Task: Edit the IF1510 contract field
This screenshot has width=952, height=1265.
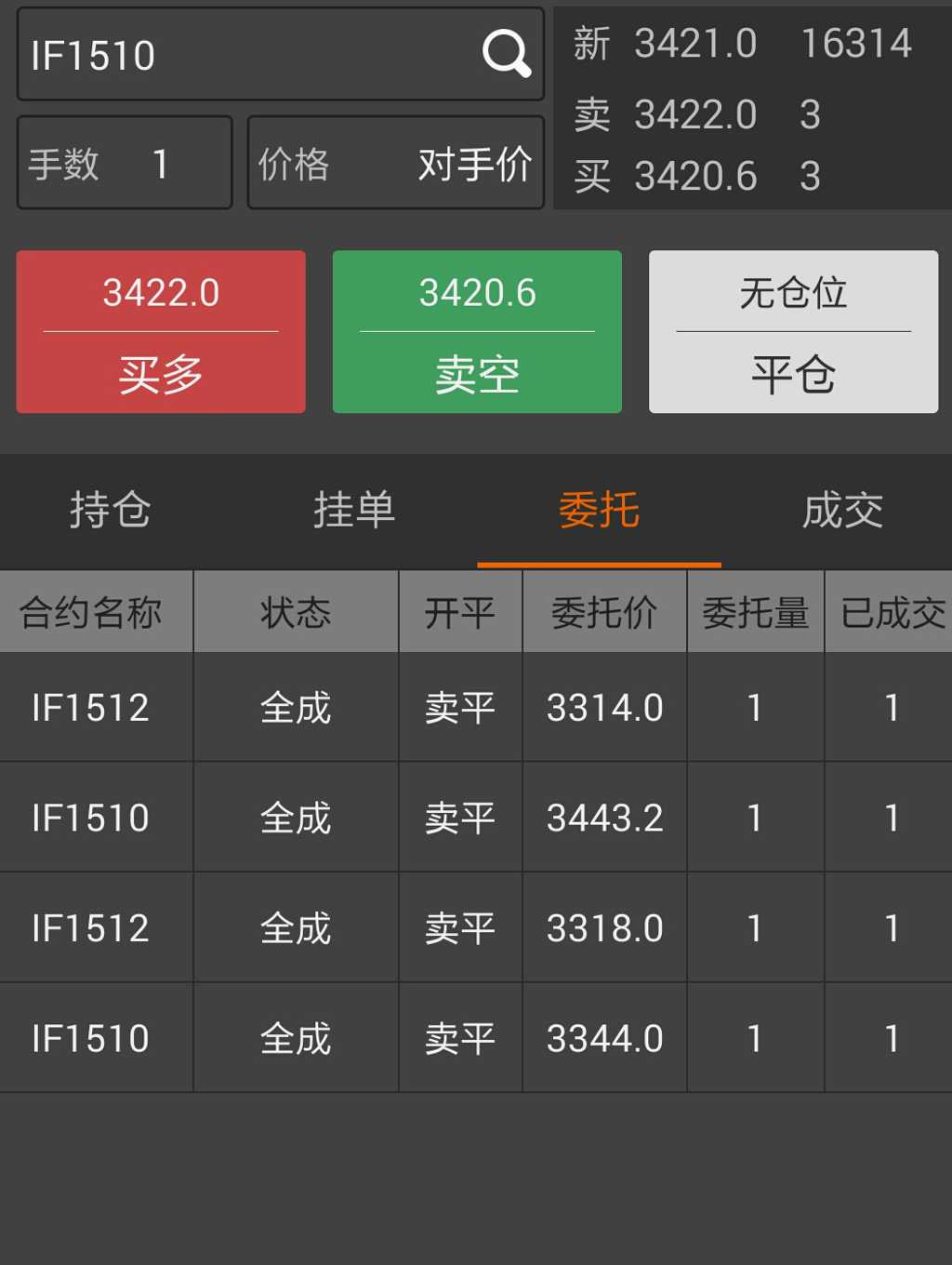Action: coord(242,55)
